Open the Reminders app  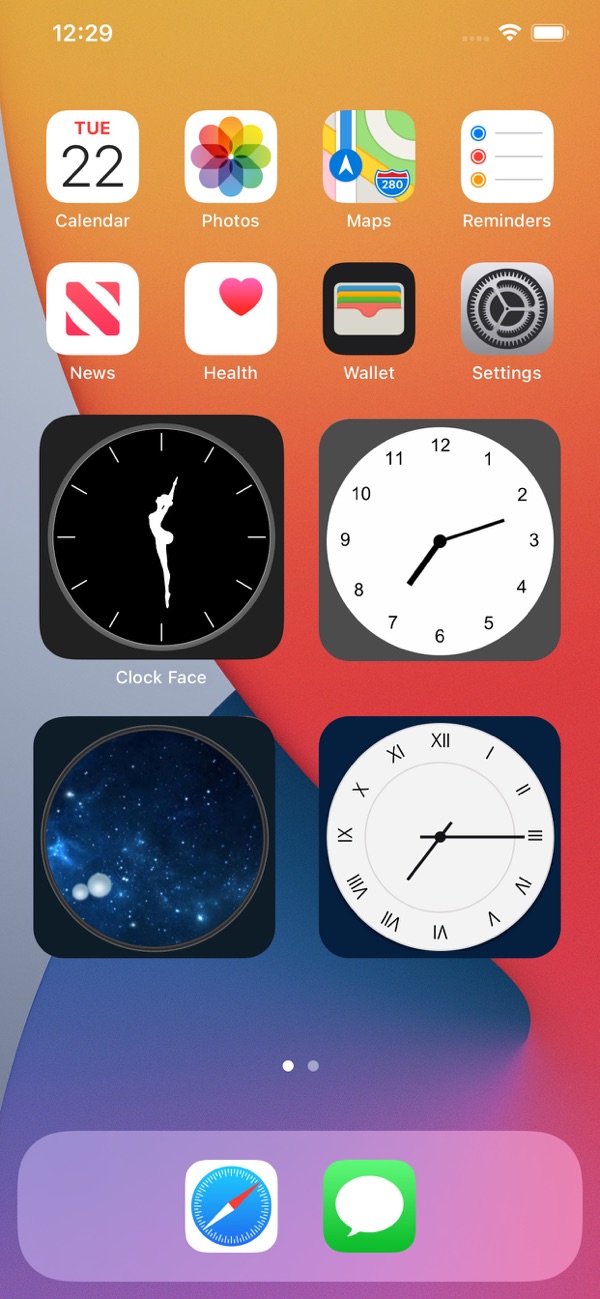(x=507, y=157)
